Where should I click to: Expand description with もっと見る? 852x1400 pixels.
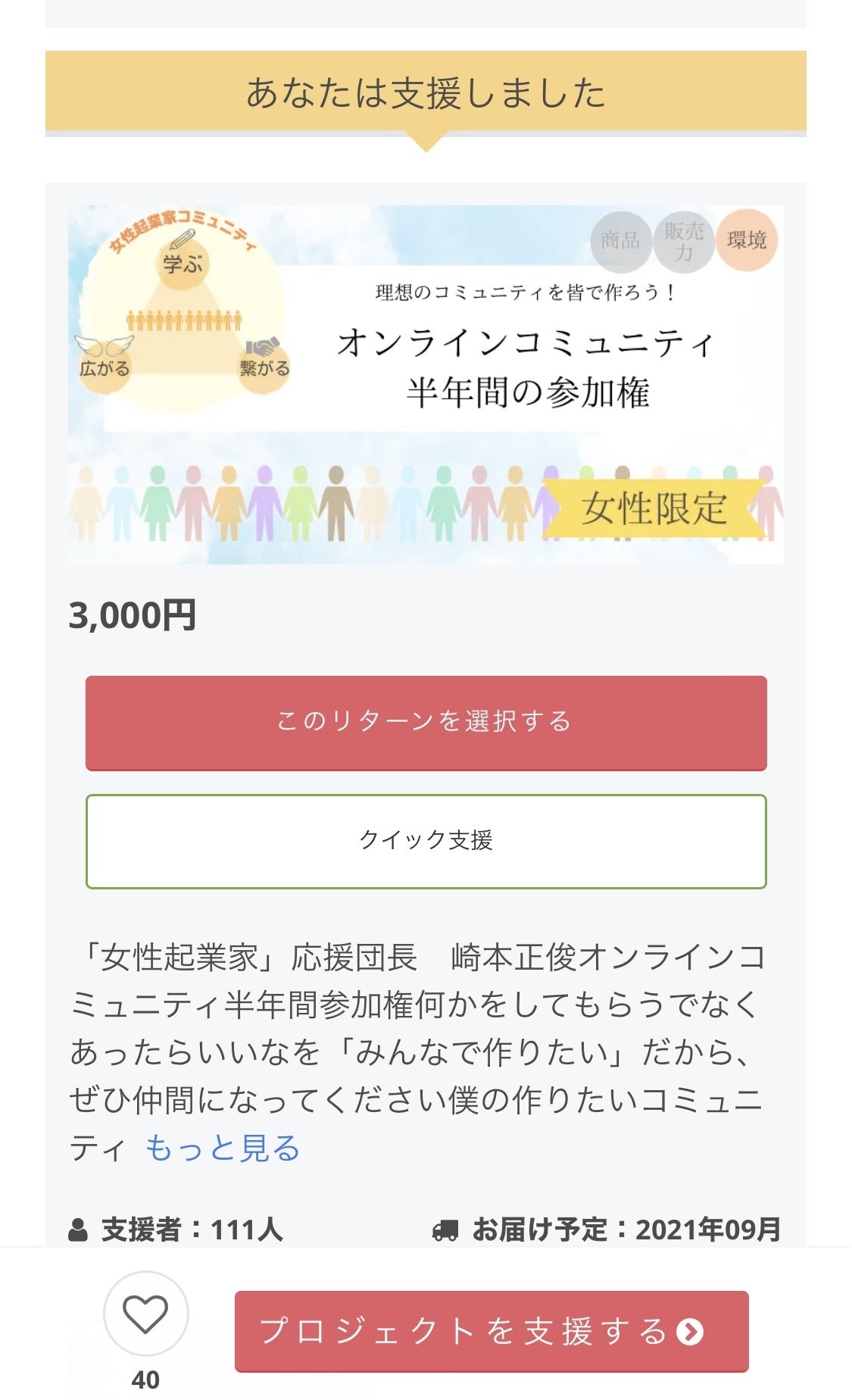pos(223,1148)
